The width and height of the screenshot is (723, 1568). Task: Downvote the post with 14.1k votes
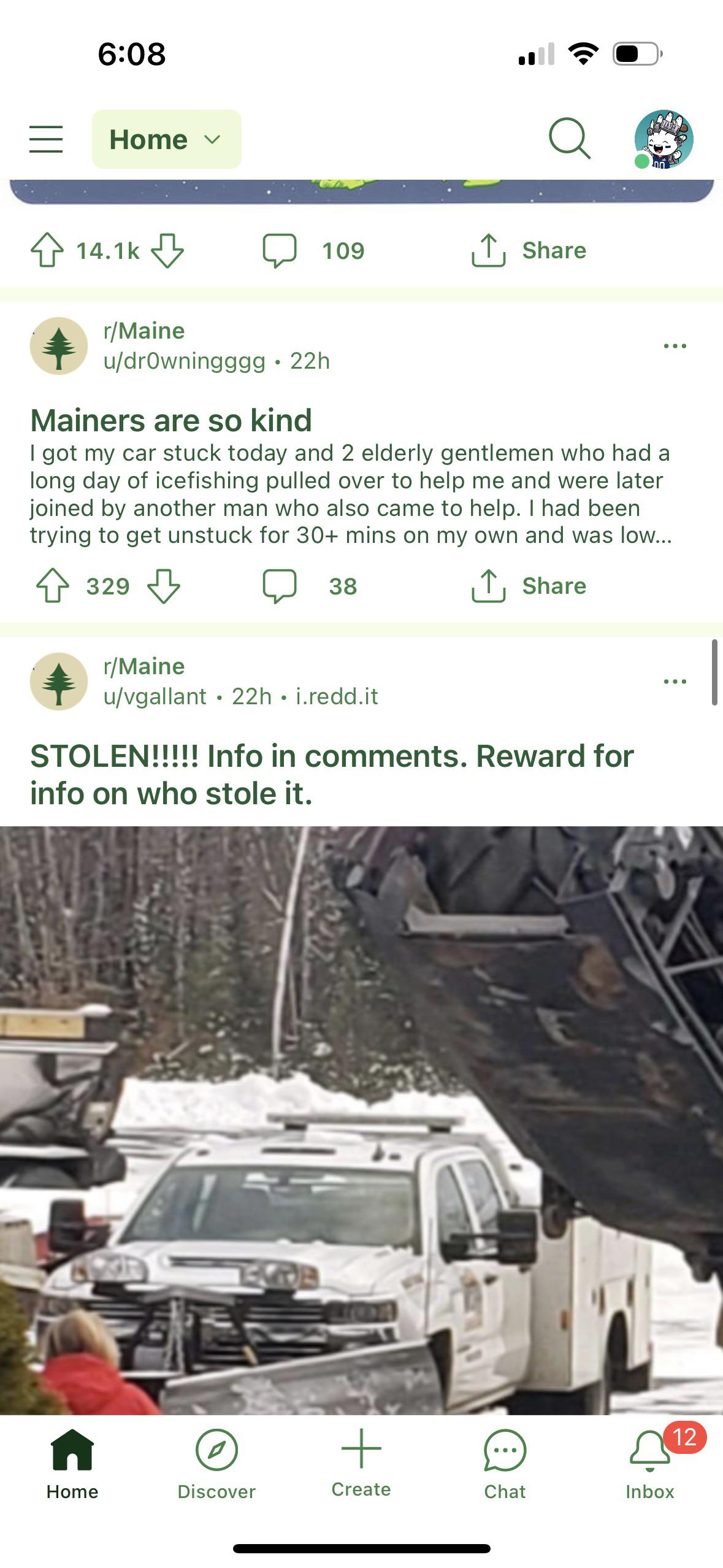(167, 250)
